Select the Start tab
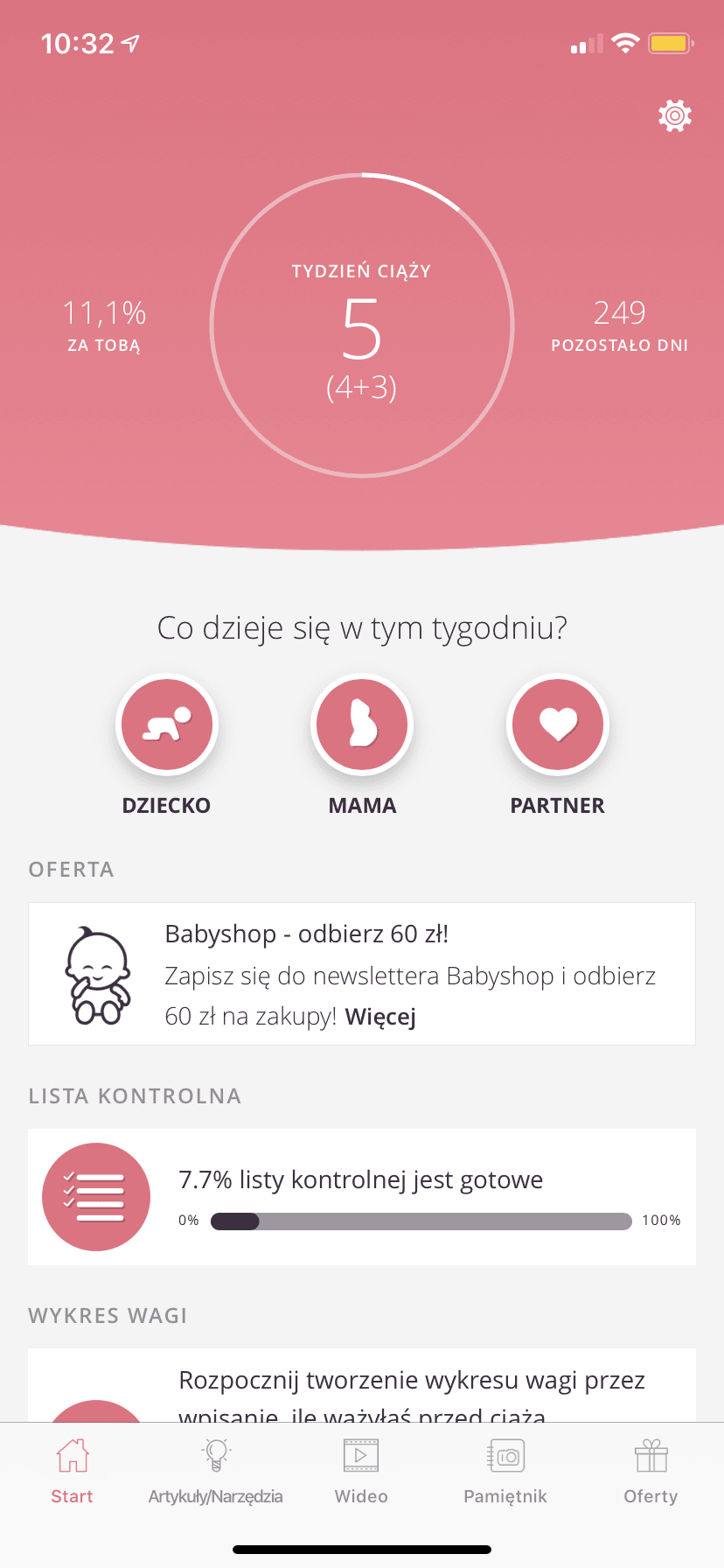Image resolution: width=724 pixels, height=1568 pixels. click(72, 1472)
